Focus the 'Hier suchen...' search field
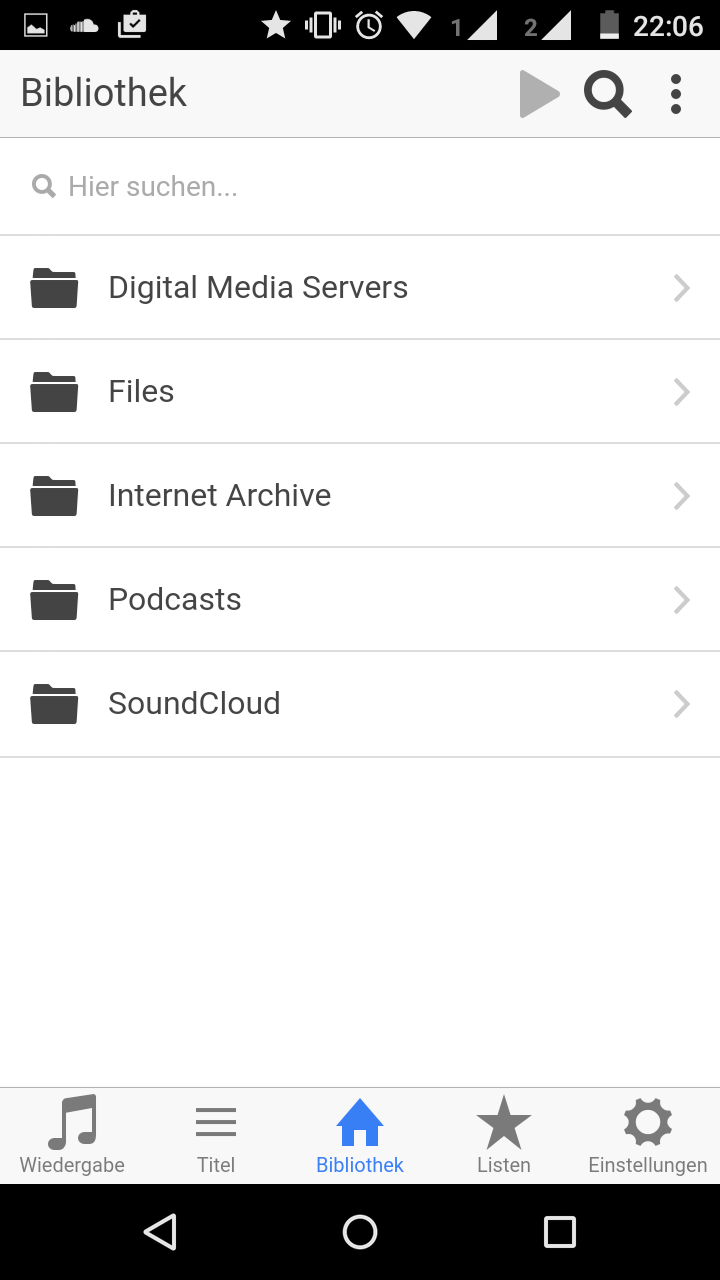This screenshot has width=720, height=1280. (x=360, y=187)
